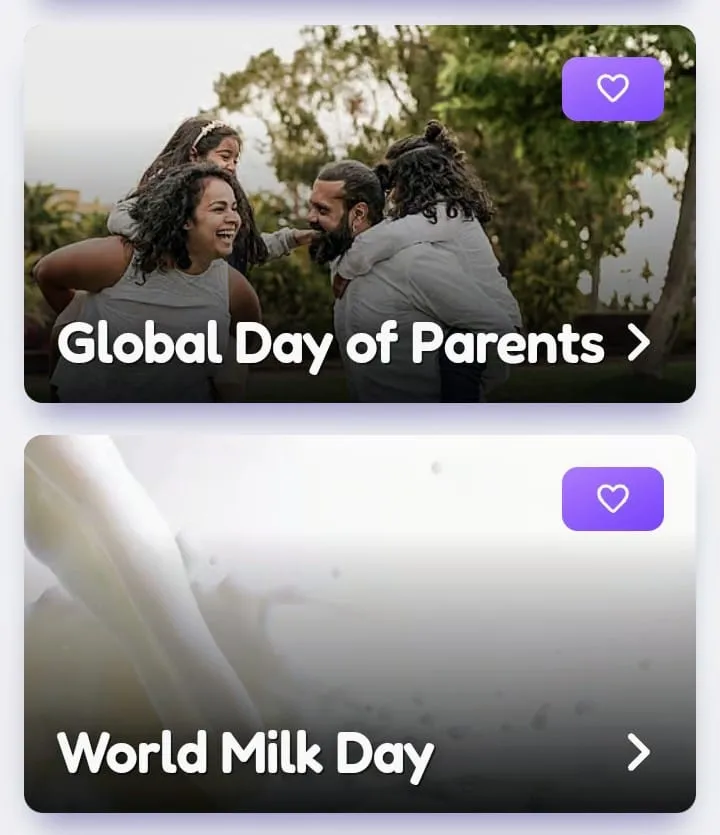Open the World Milk Day card

tap(638, 753)
